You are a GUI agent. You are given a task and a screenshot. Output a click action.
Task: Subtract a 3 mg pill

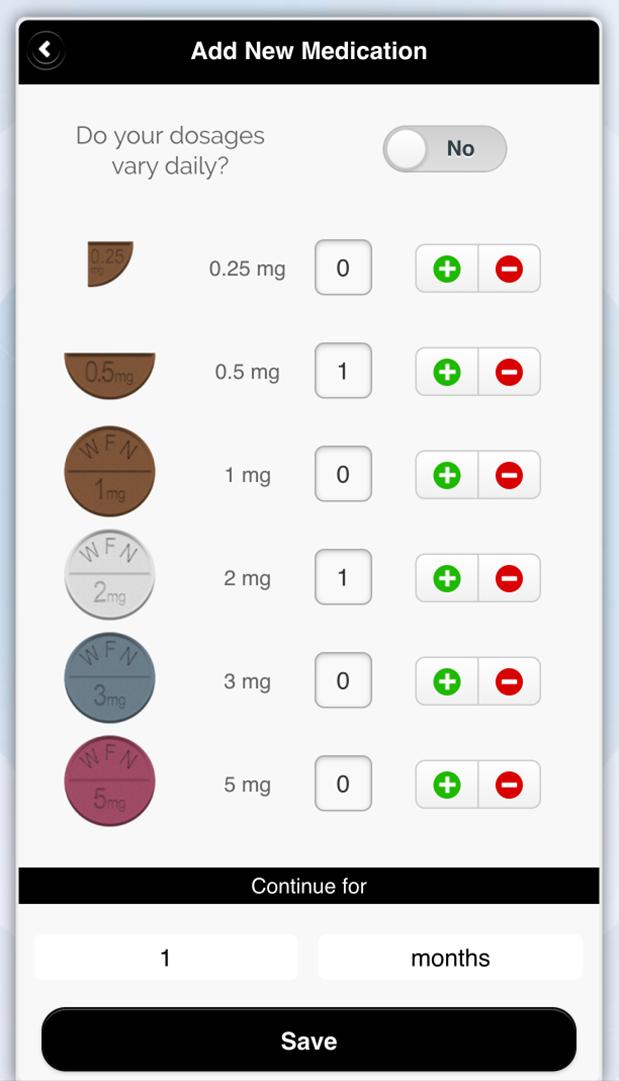pyautogui.click(x=509, y=682)
